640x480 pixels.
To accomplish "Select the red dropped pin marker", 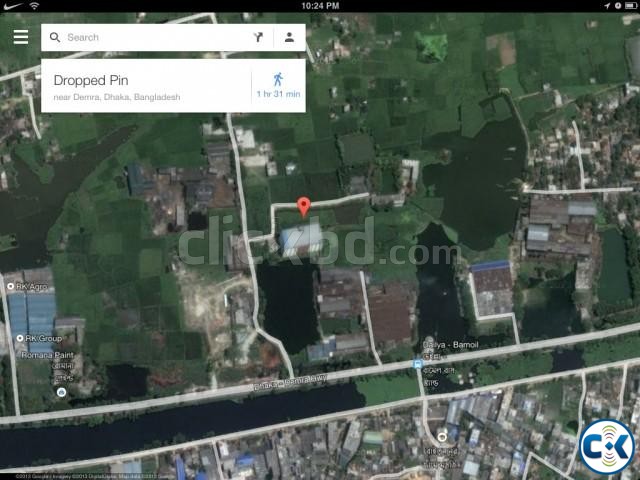I will (x=304, y=206).
